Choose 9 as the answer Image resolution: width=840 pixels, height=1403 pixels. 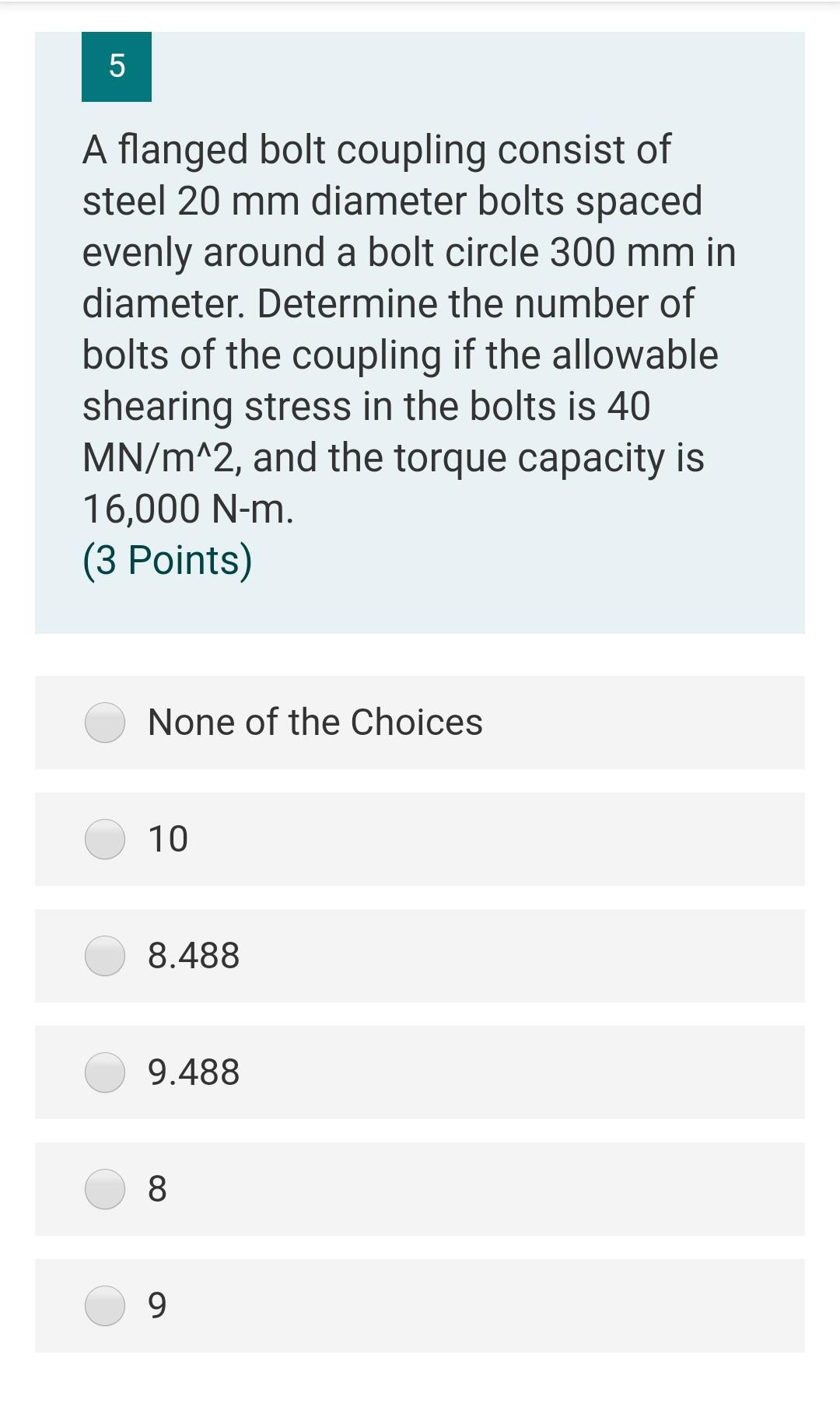click(x=105, y=1306)
